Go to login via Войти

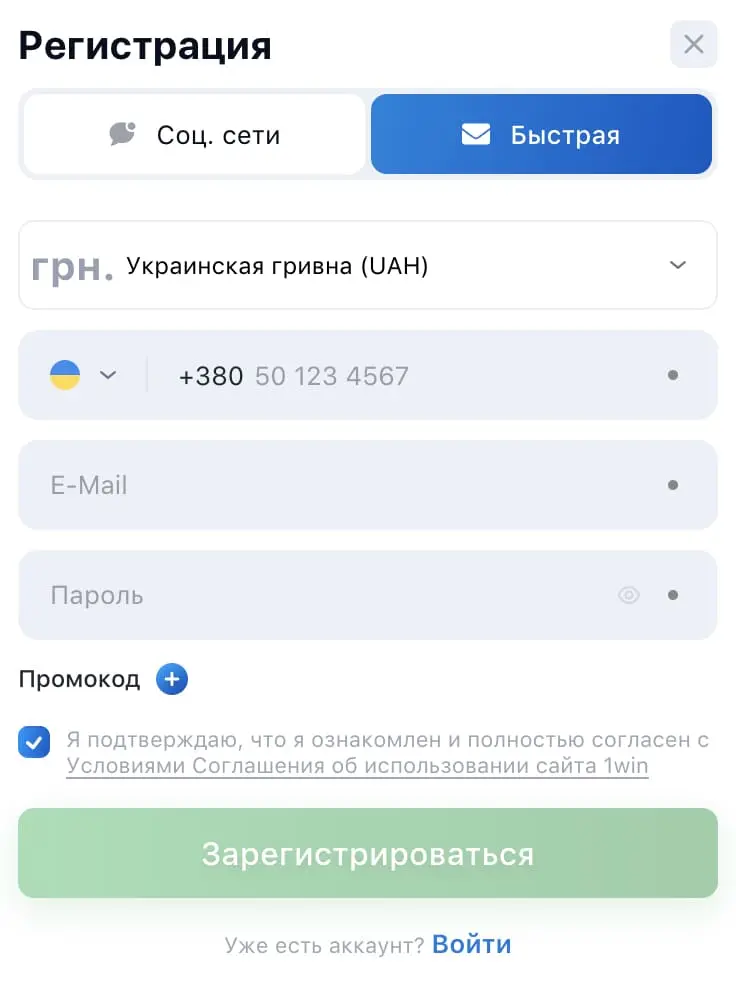(471, 944)
